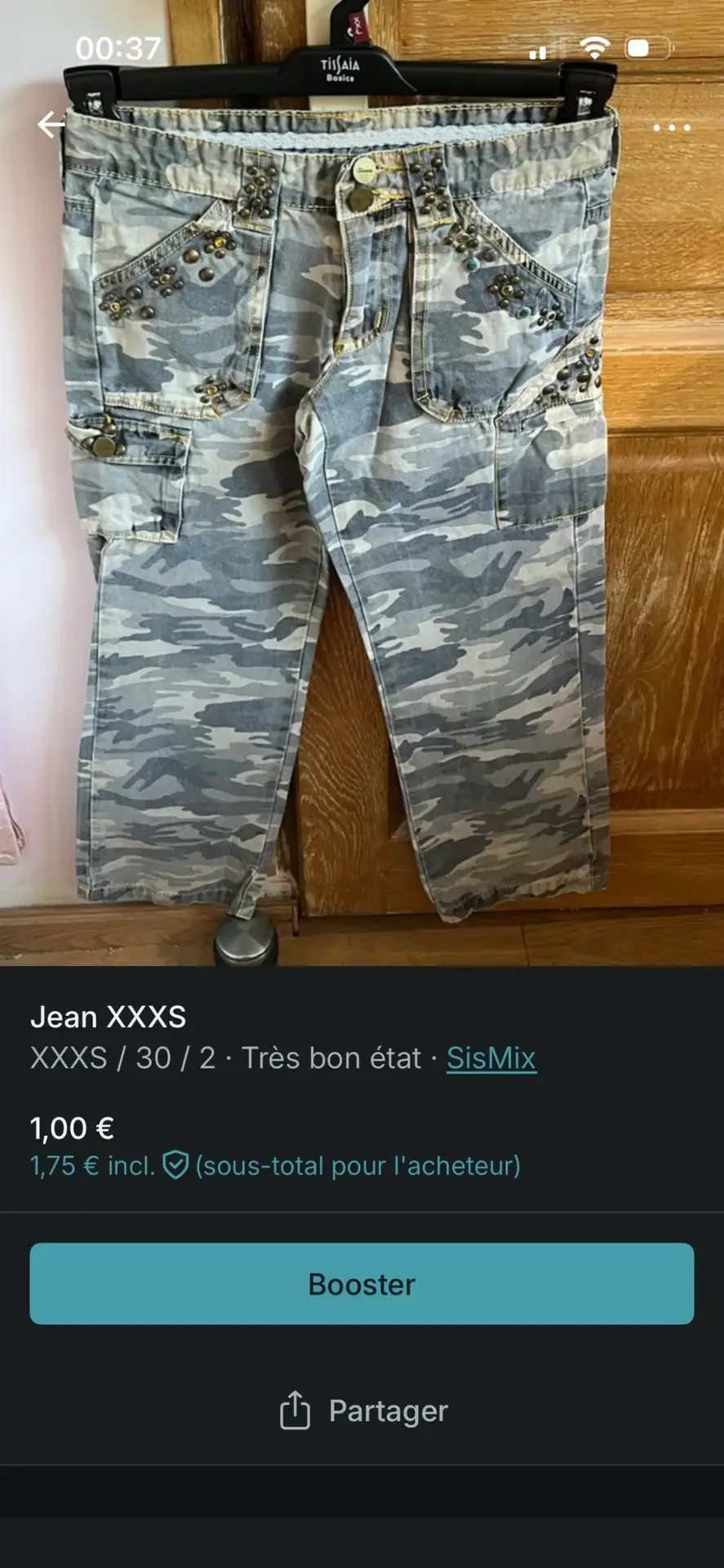Open the three-dot overflow menu
This screenshot has width=724, height=1568.
(x=671, y=127)
